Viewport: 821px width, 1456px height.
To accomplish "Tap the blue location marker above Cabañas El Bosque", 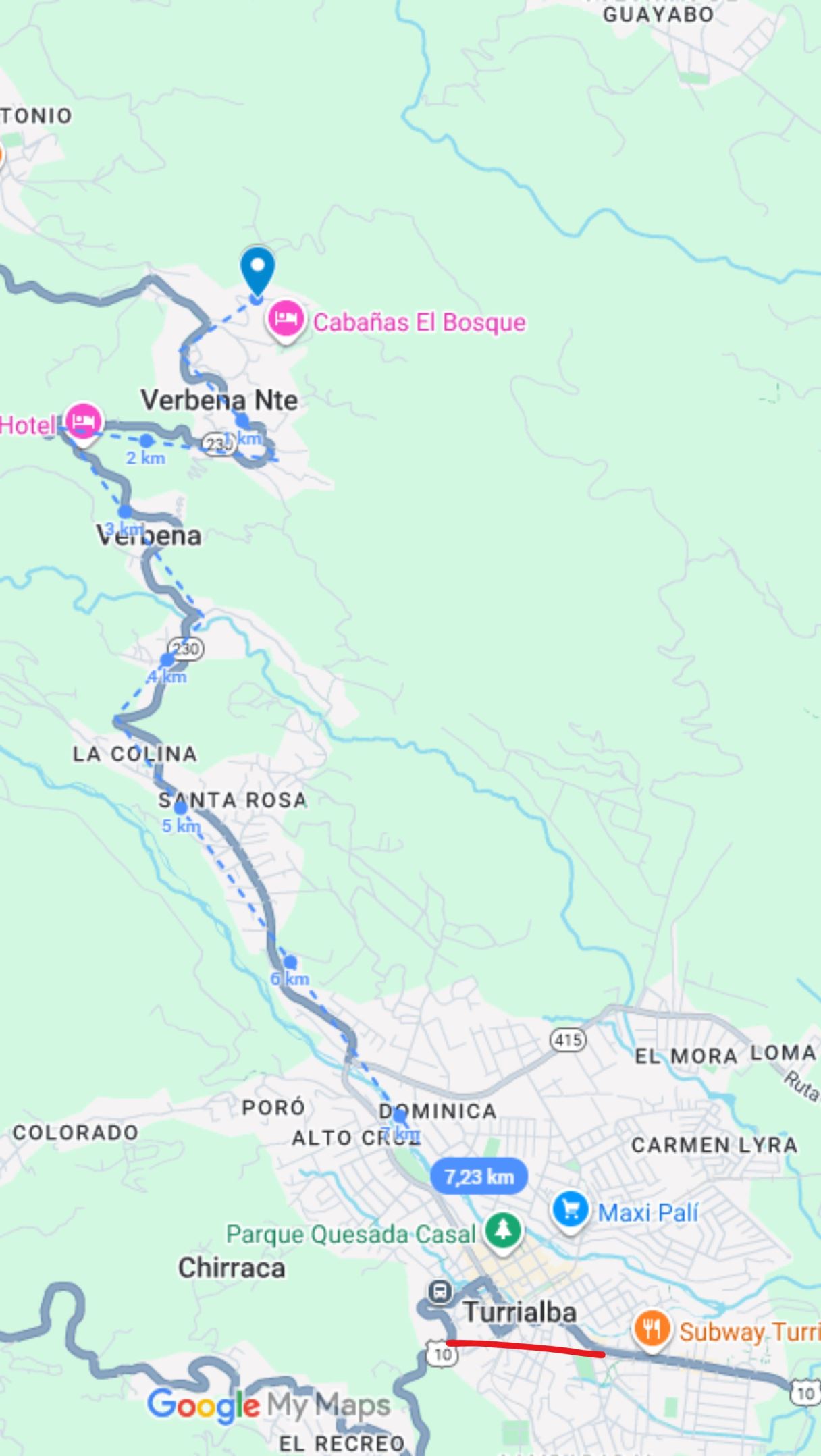I will (x=257, y=268).
